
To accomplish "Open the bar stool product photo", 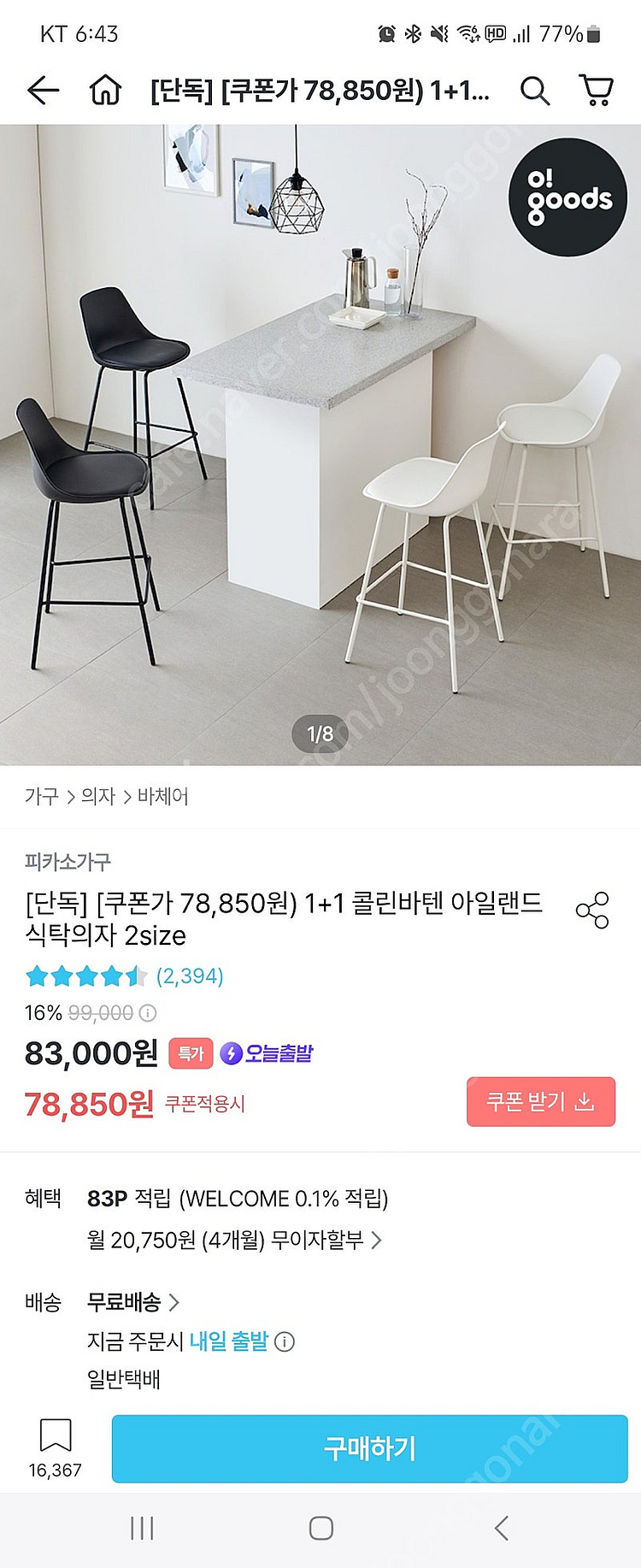I will pos(320,445).
